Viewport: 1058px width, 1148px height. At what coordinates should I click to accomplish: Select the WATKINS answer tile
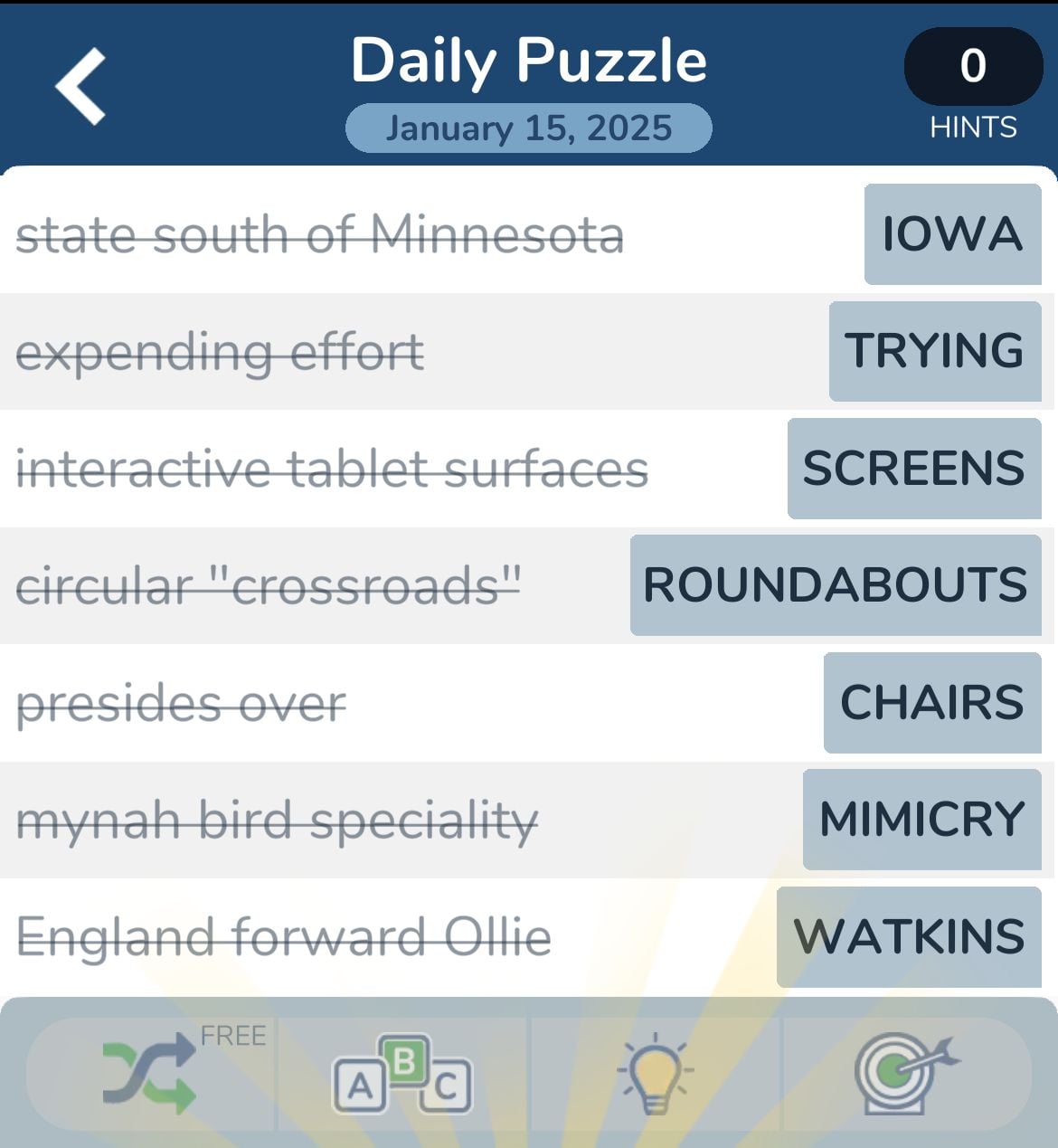(909, 936)
